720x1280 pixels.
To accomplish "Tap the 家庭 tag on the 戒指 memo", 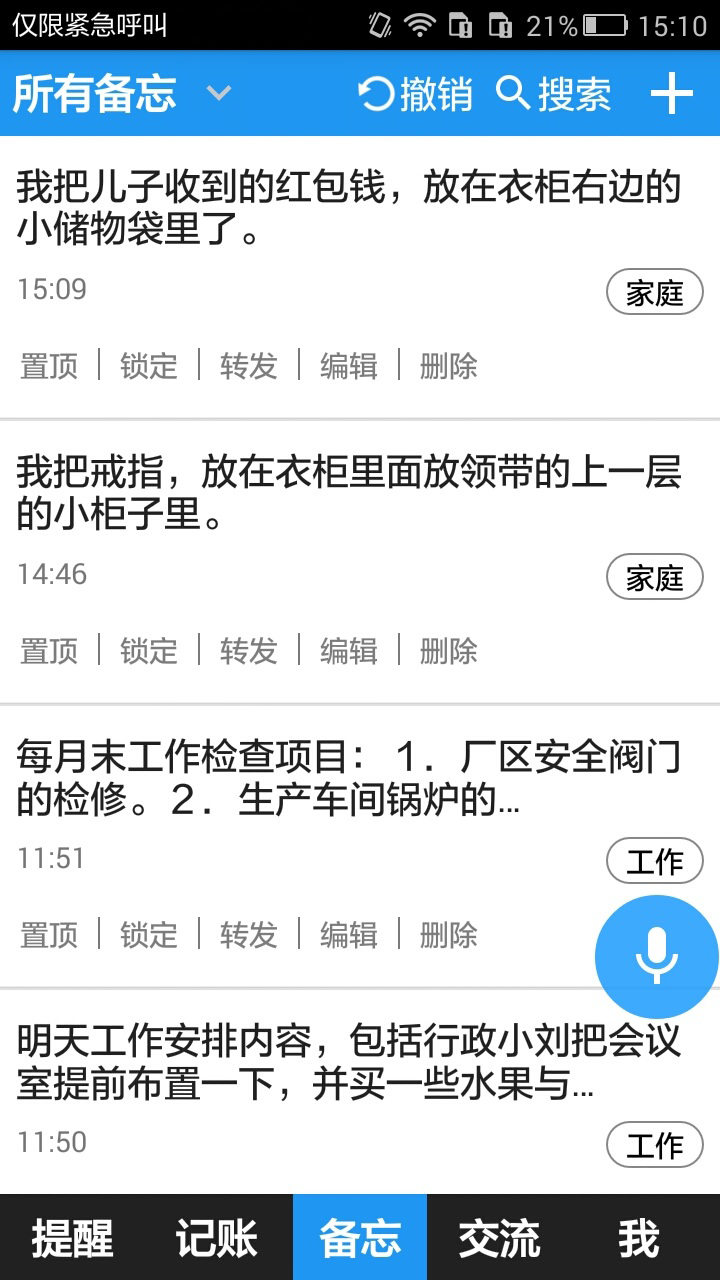I will point(655,577).
